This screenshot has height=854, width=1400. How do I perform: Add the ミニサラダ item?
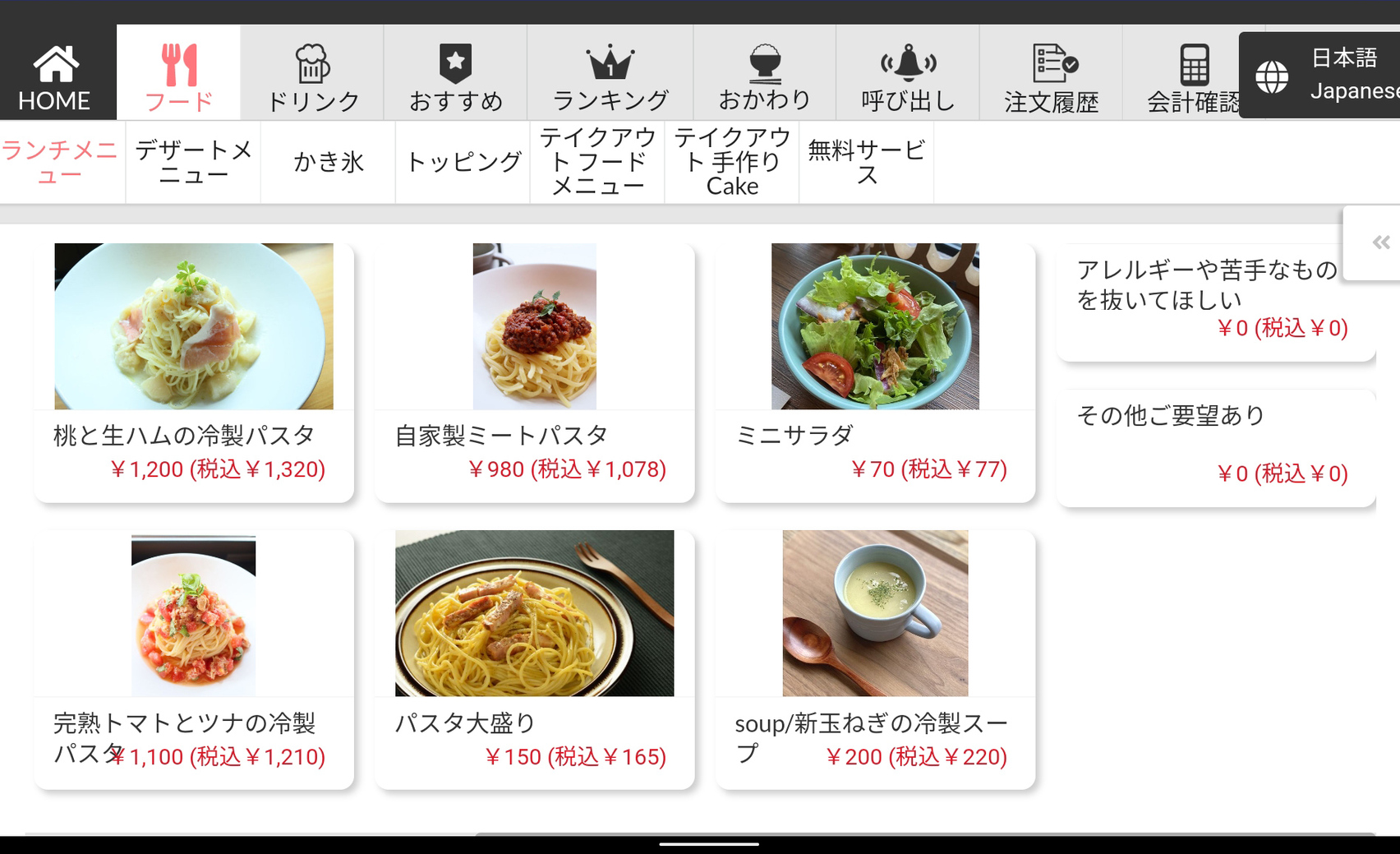click(x=875, y=372)
